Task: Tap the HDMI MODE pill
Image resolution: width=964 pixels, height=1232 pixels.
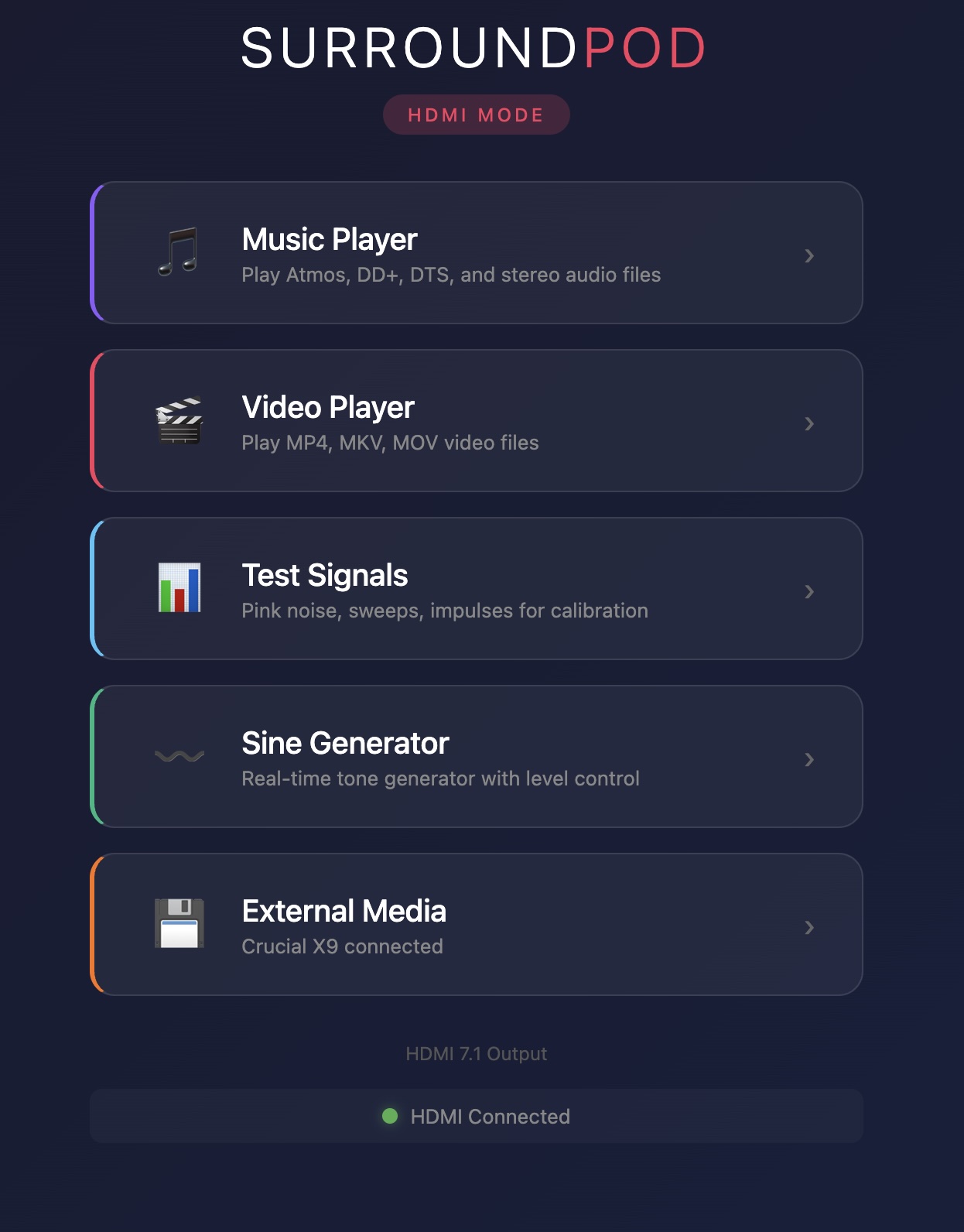Action: [476, 115]
